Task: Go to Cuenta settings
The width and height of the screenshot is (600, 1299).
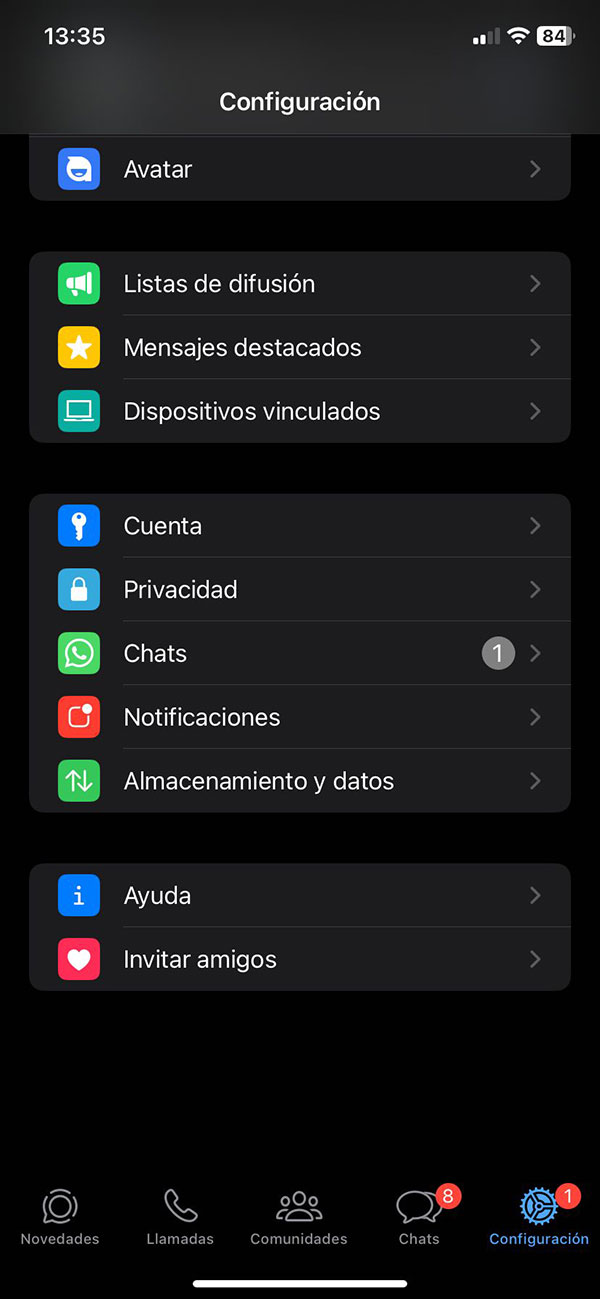Action: click(300, 526)
